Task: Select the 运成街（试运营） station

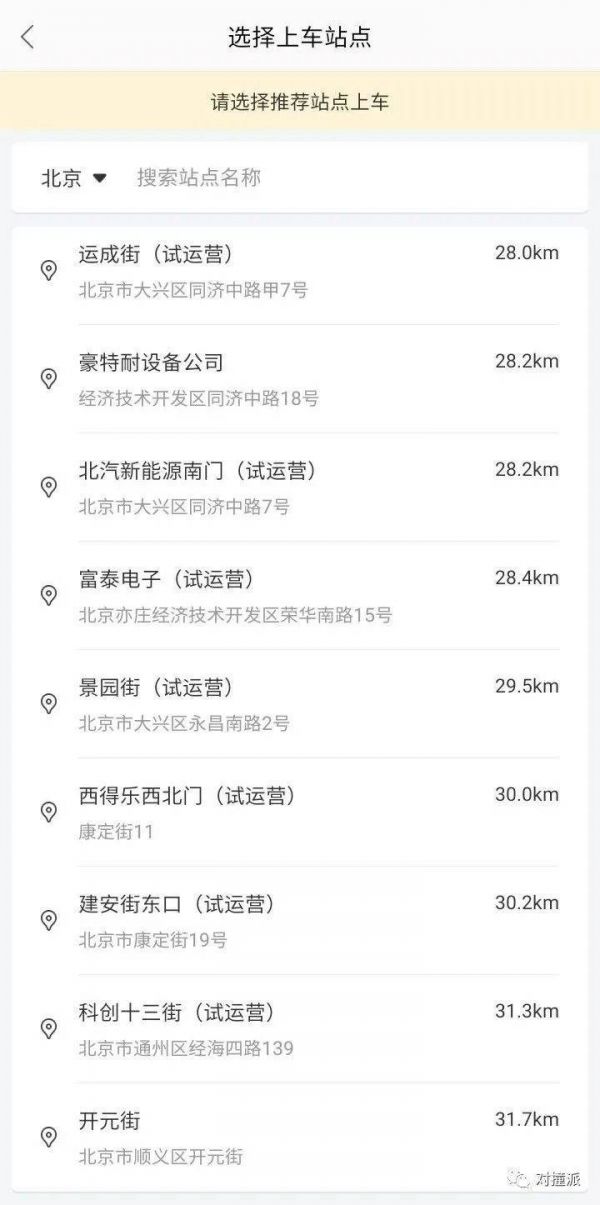Action: click(300, 271)
